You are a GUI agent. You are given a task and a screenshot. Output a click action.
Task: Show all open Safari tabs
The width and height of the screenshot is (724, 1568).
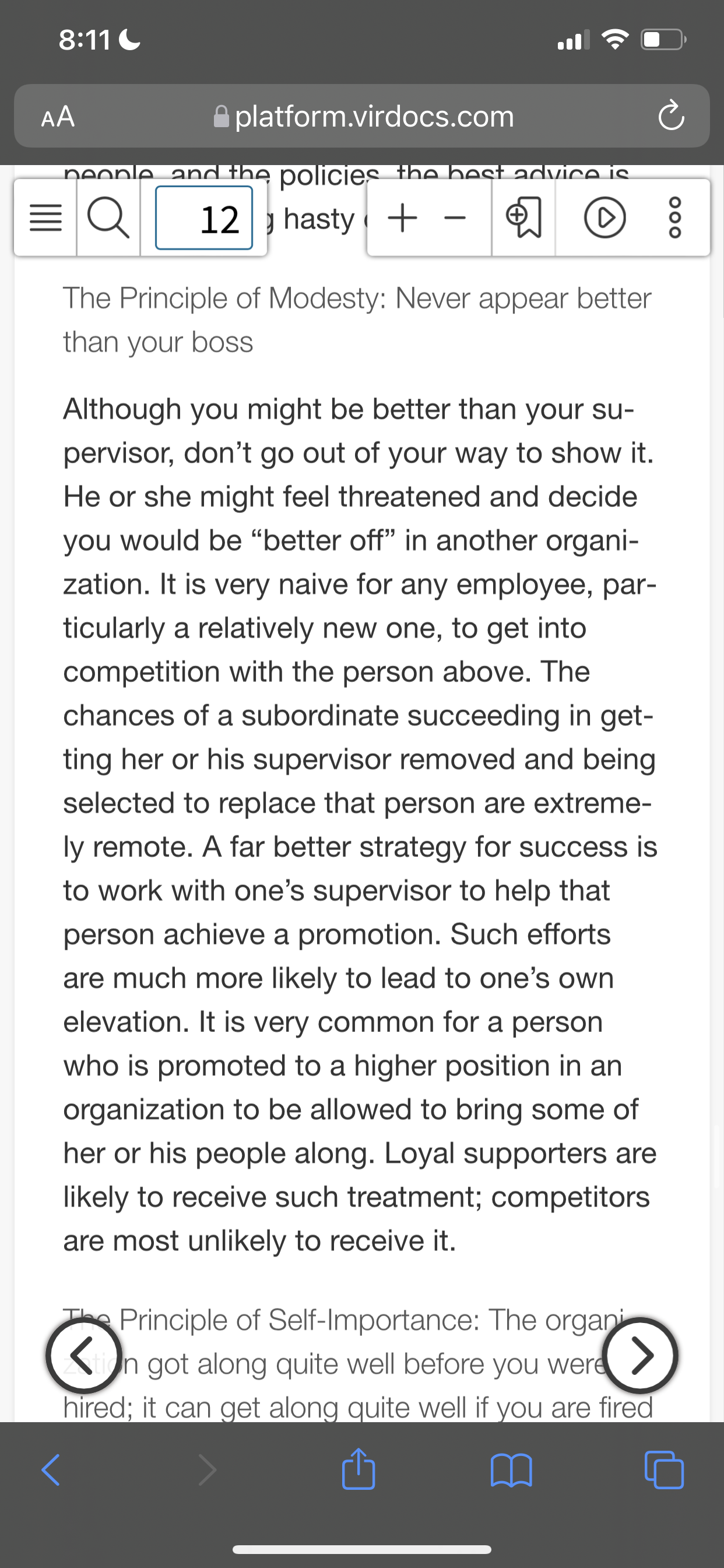click(x=664, y=1470)
